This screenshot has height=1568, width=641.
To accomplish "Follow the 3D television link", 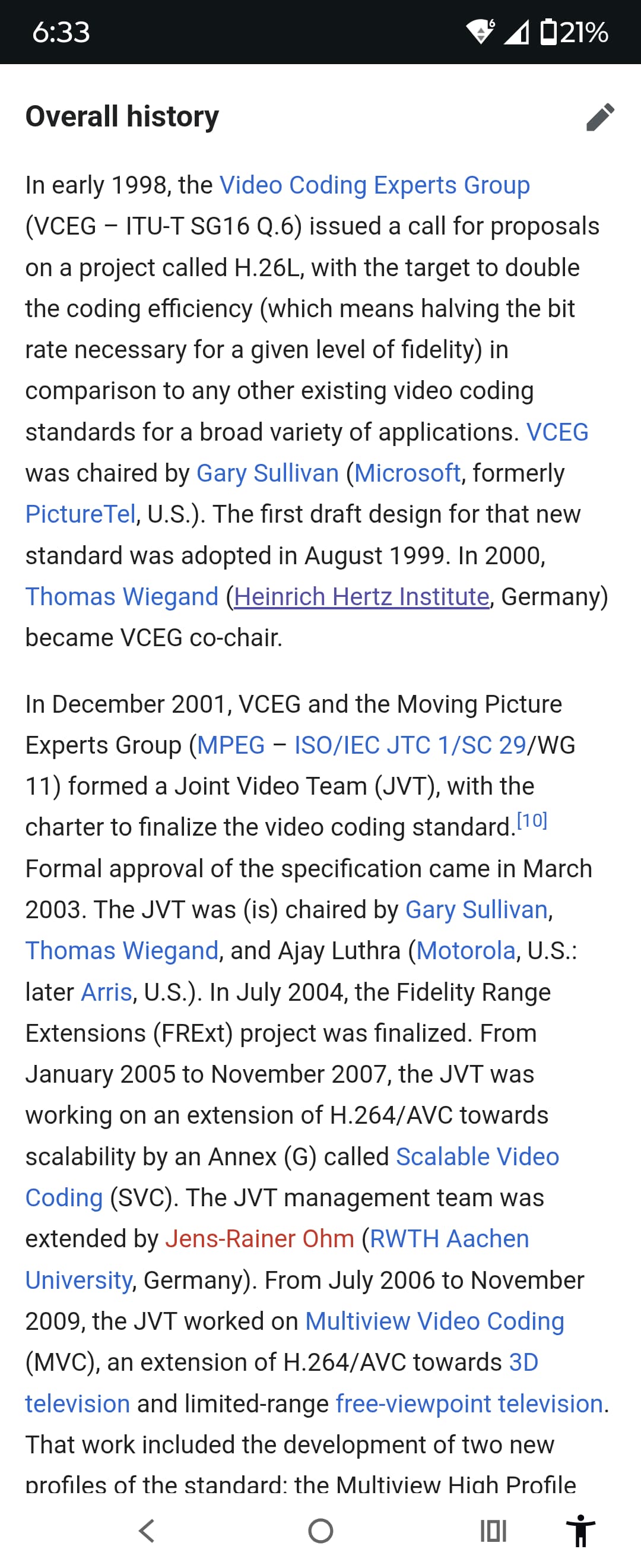I will [523, 1362].
